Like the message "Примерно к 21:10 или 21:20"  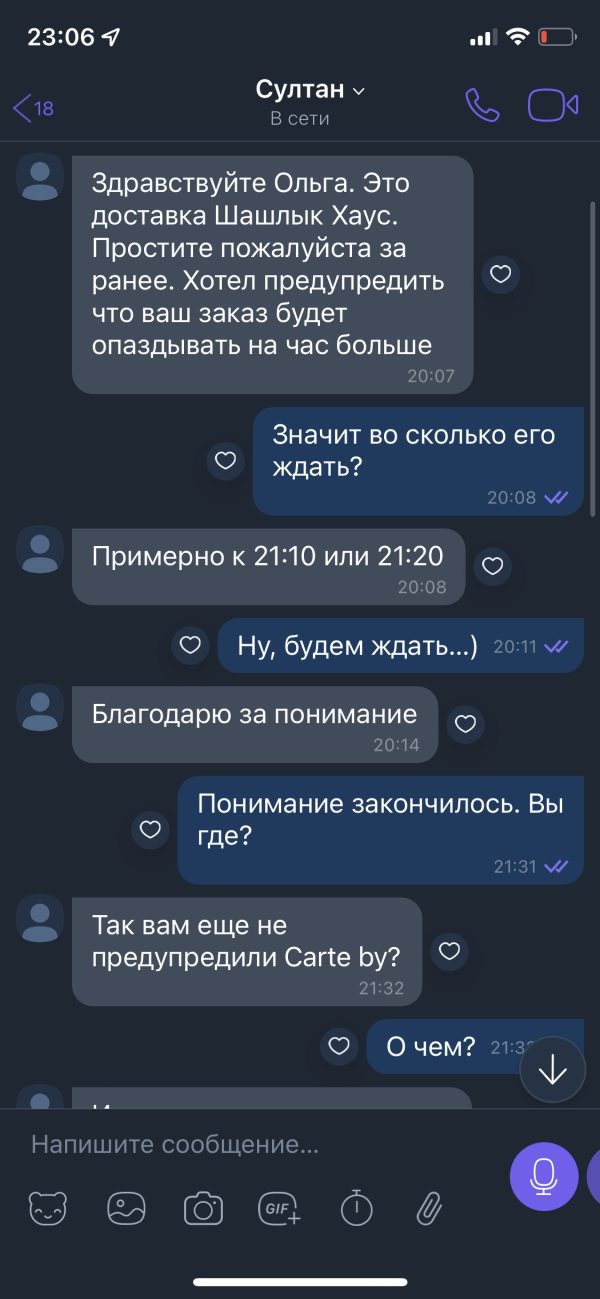pos(492,566)
